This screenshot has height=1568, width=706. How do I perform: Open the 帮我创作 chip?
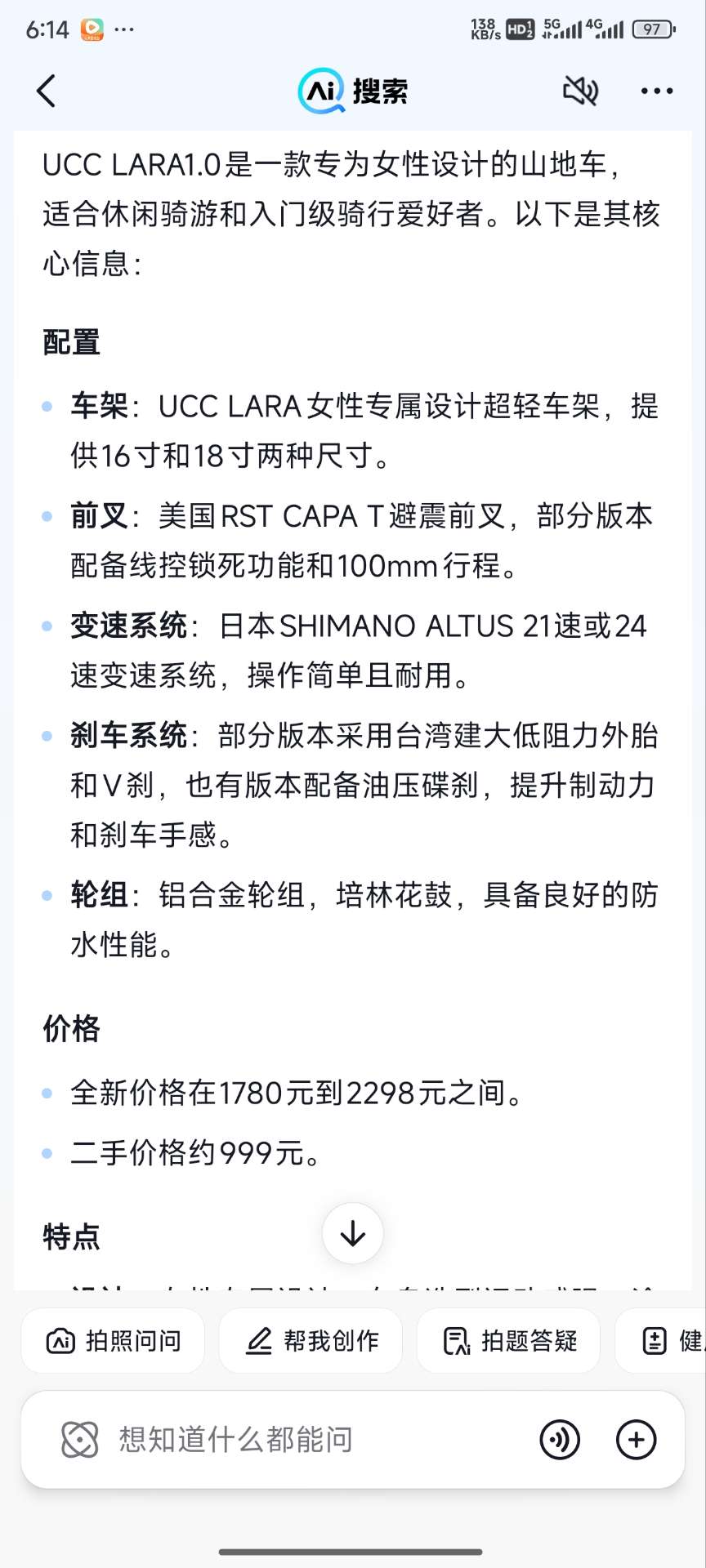point(311,1341)
